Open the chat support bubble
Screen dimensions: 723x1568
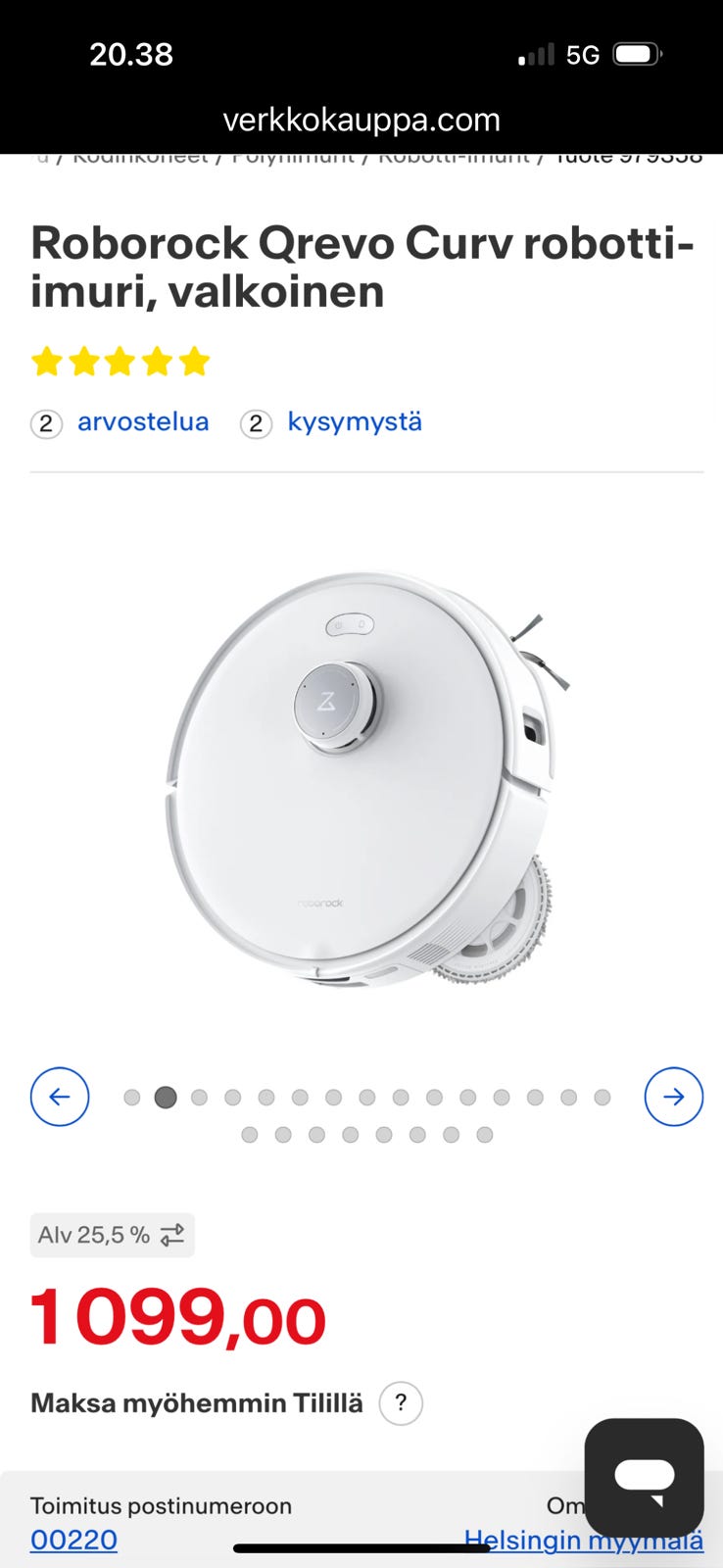(645, 1478)
